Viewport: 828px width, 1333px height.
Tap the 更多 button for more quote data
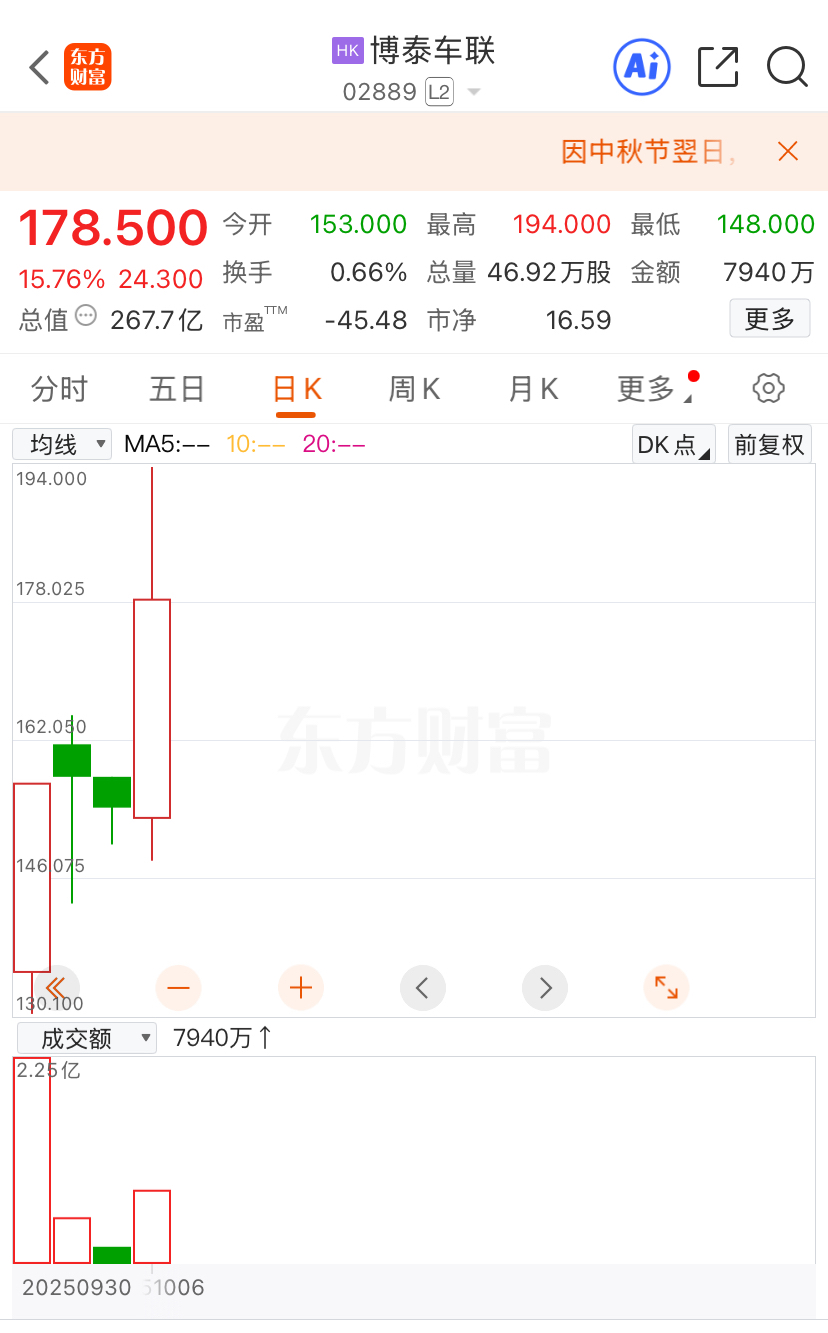point(769,319)
